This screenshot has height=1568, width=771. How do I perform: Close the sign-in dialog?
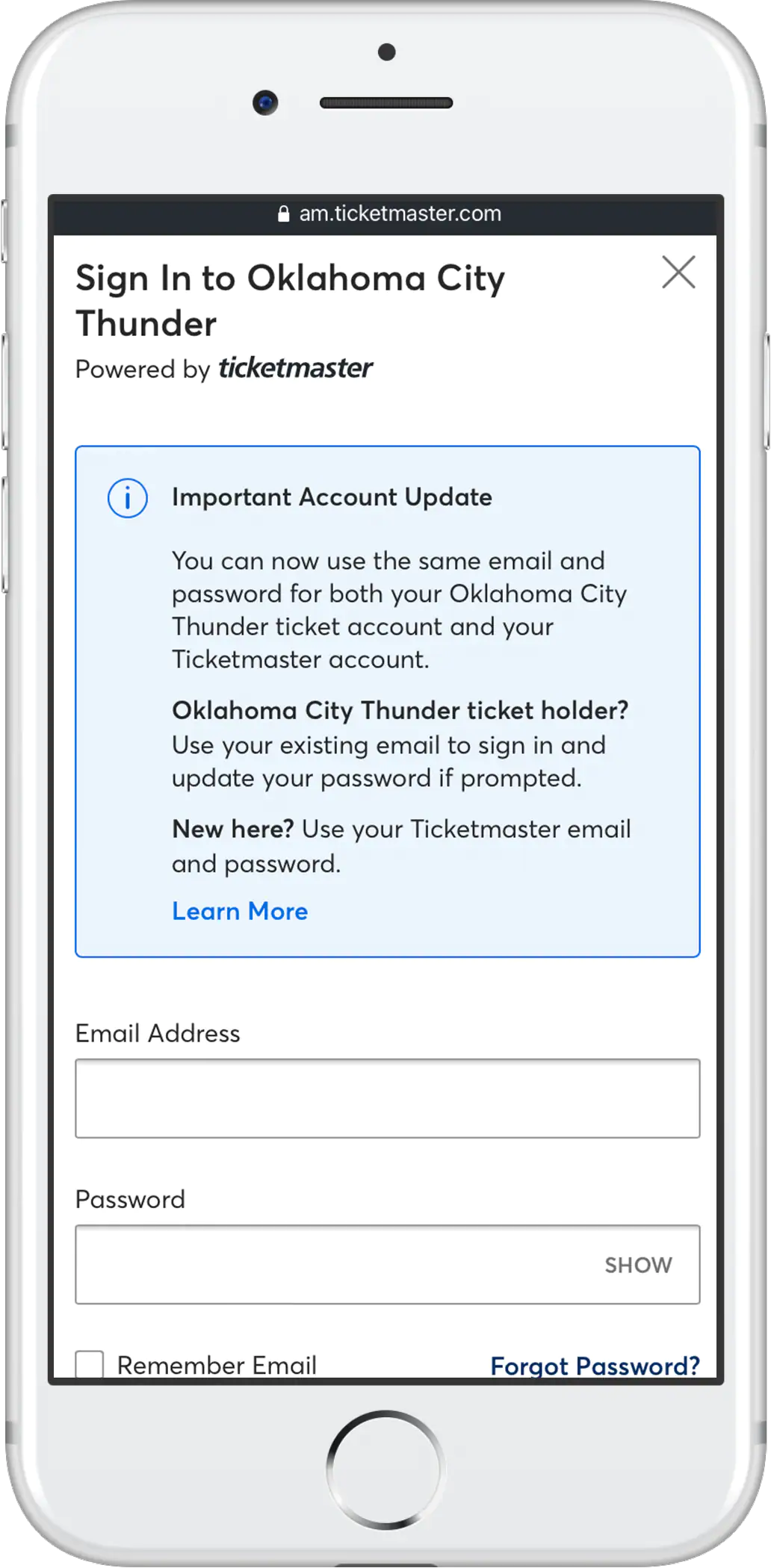click(678, 272)
